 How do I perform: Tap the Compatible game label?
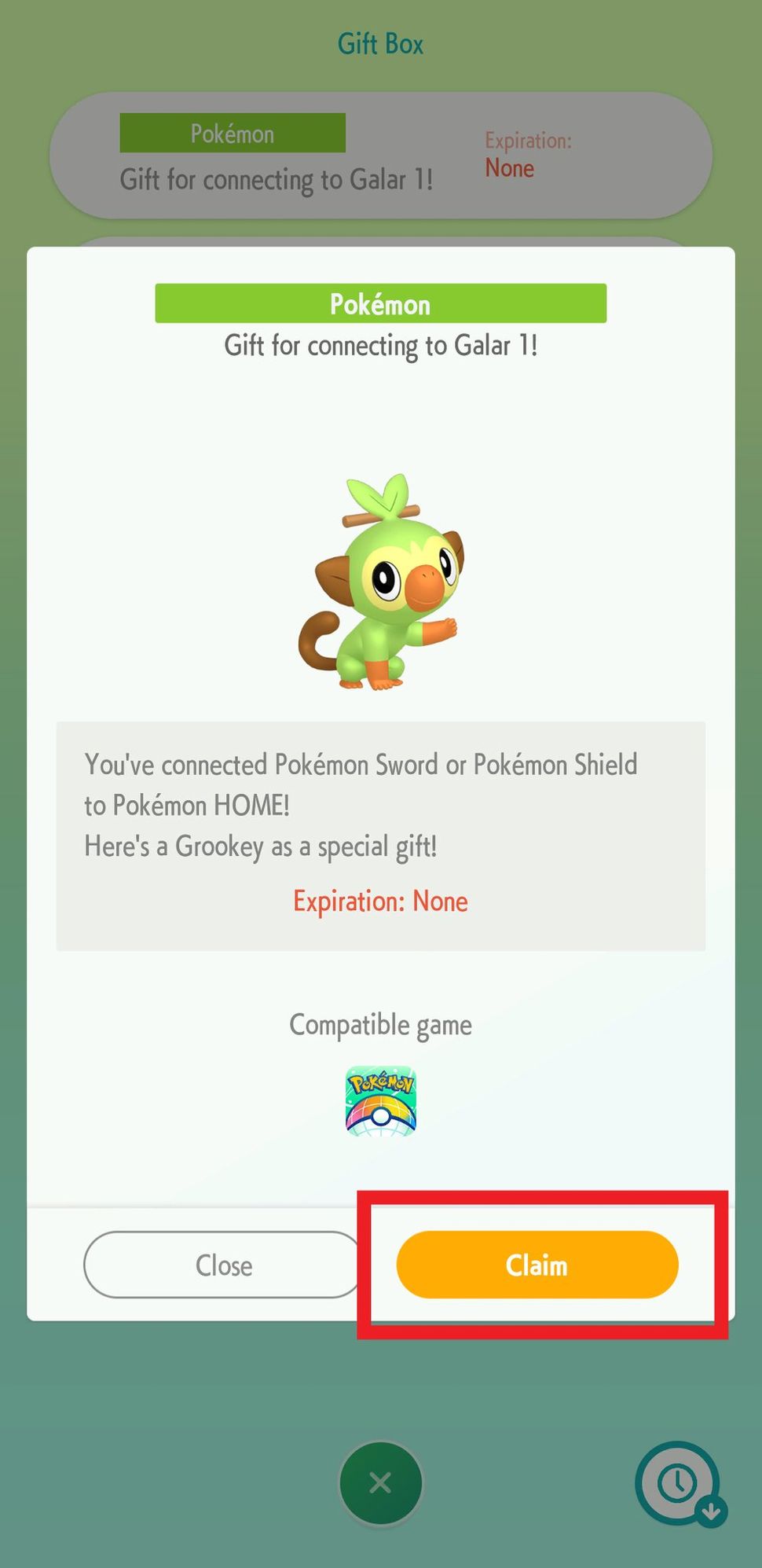[380, 1024]
